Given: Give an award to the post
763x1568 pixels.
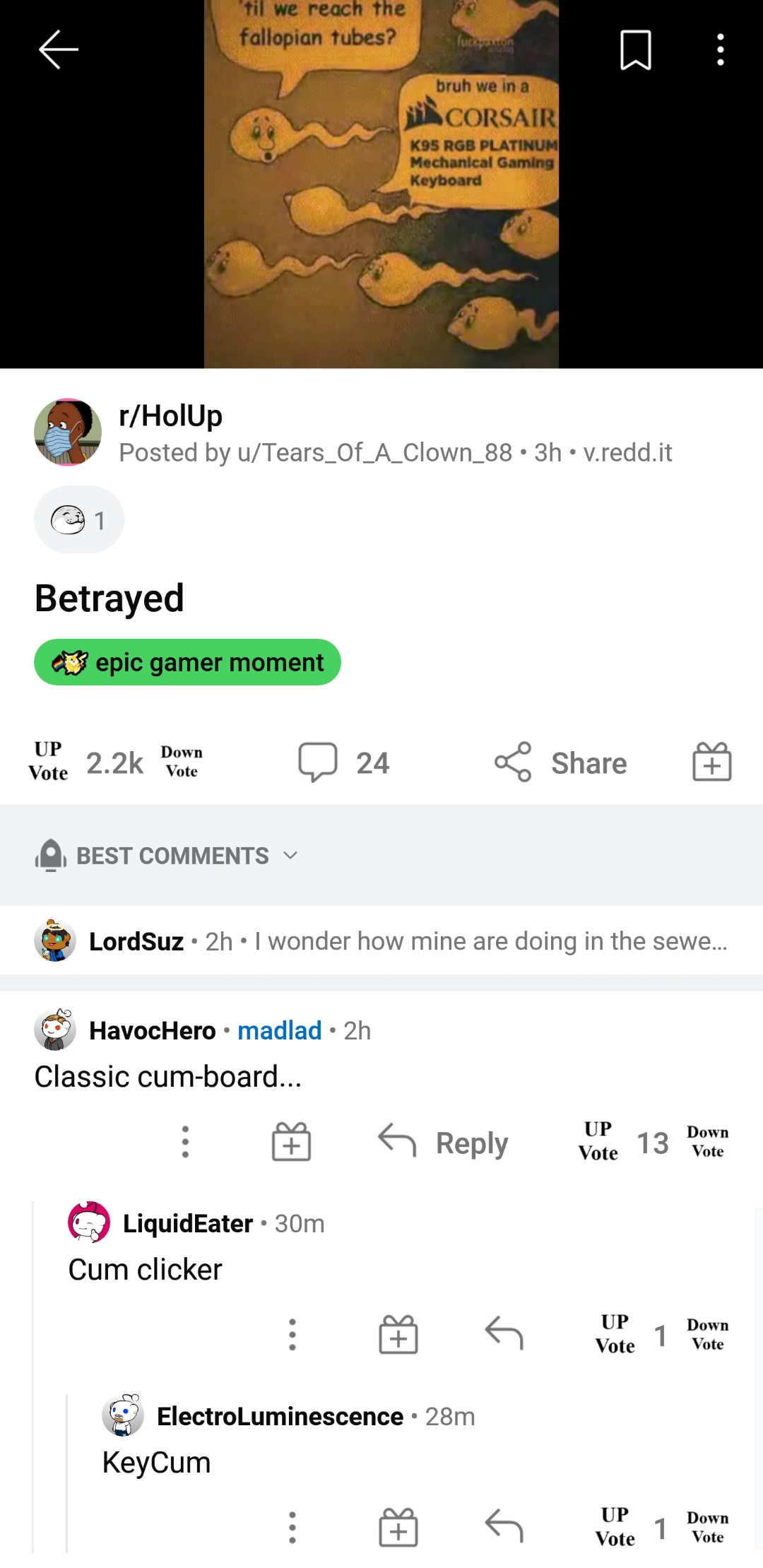Looking at the screenshot, I should (x=711, y=762).
